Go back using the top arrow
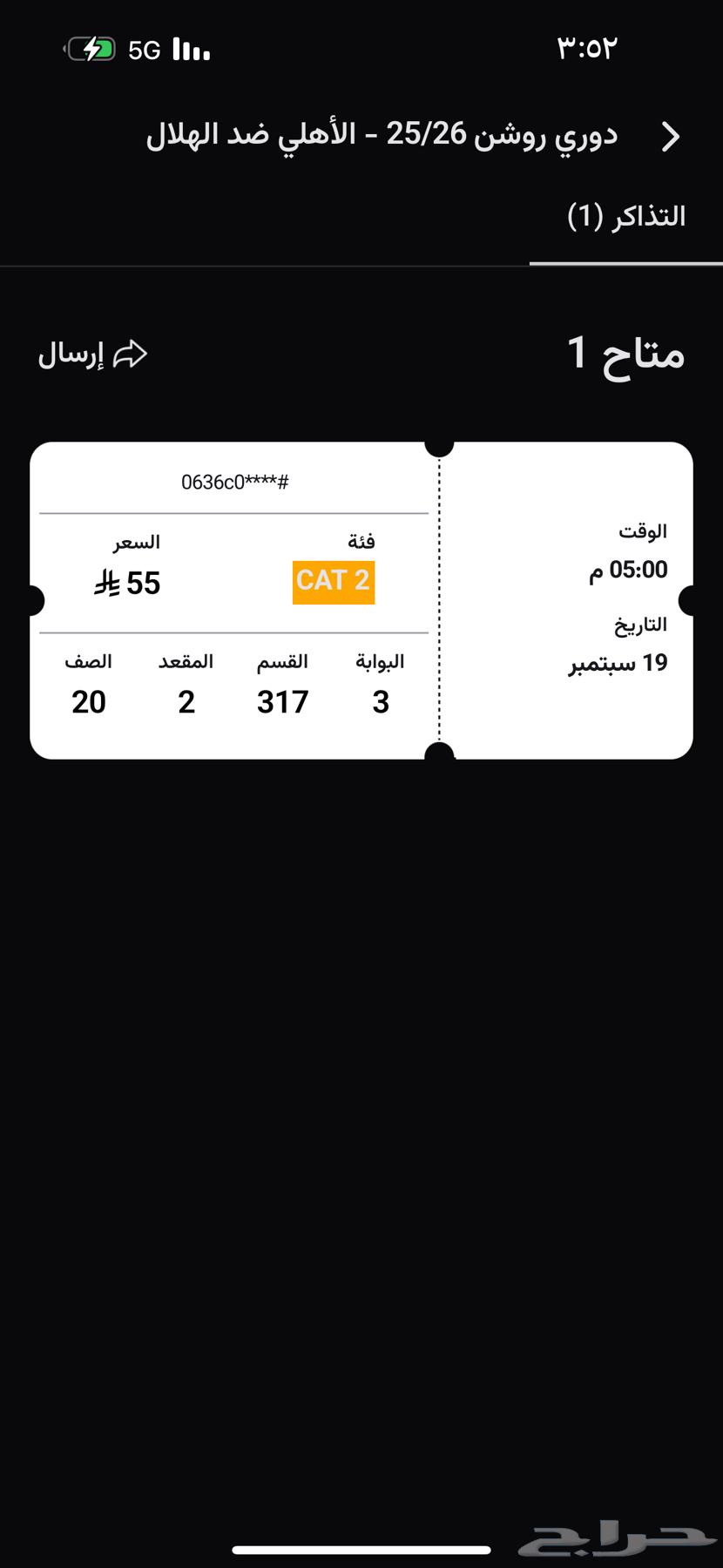 pos(669,137)
